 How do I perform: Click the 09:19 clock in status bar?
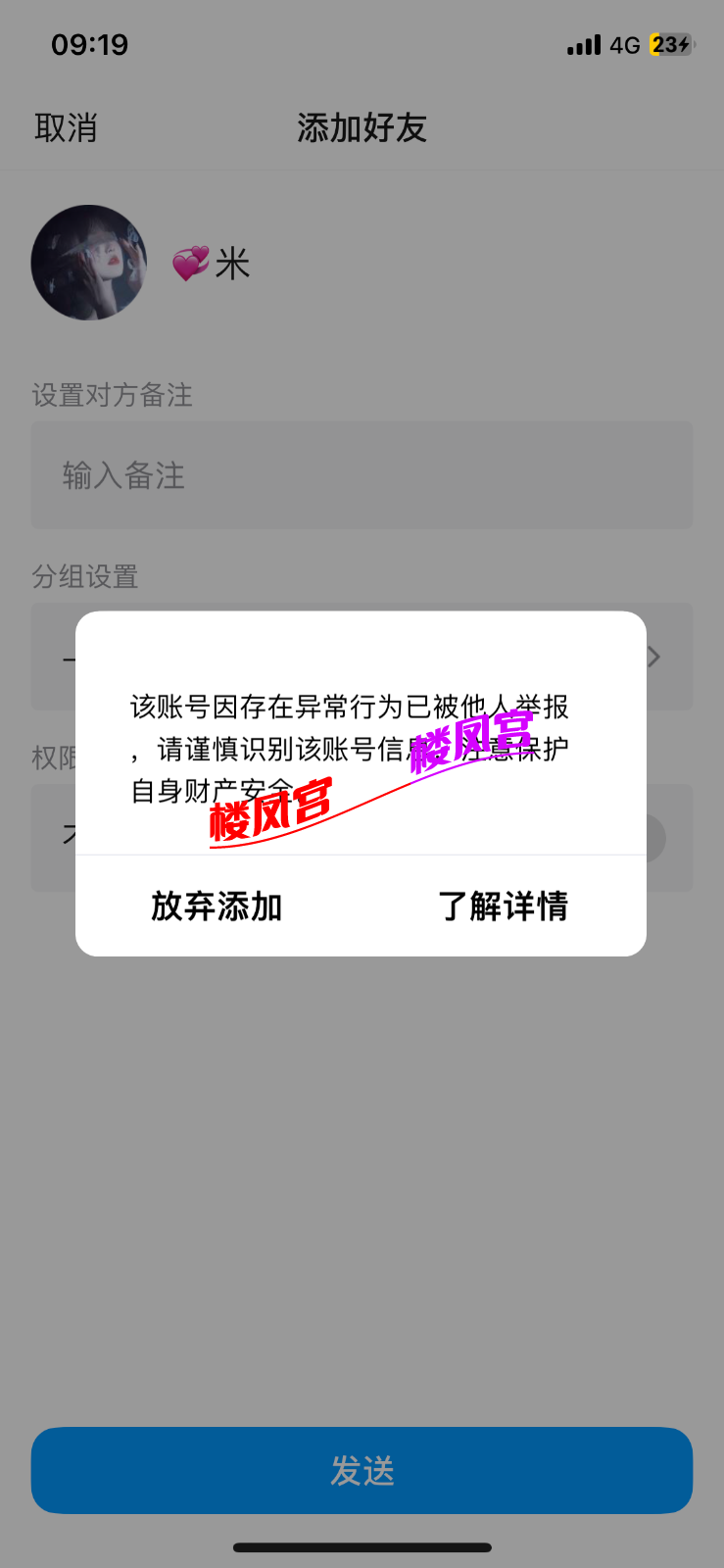pos(89,44)
